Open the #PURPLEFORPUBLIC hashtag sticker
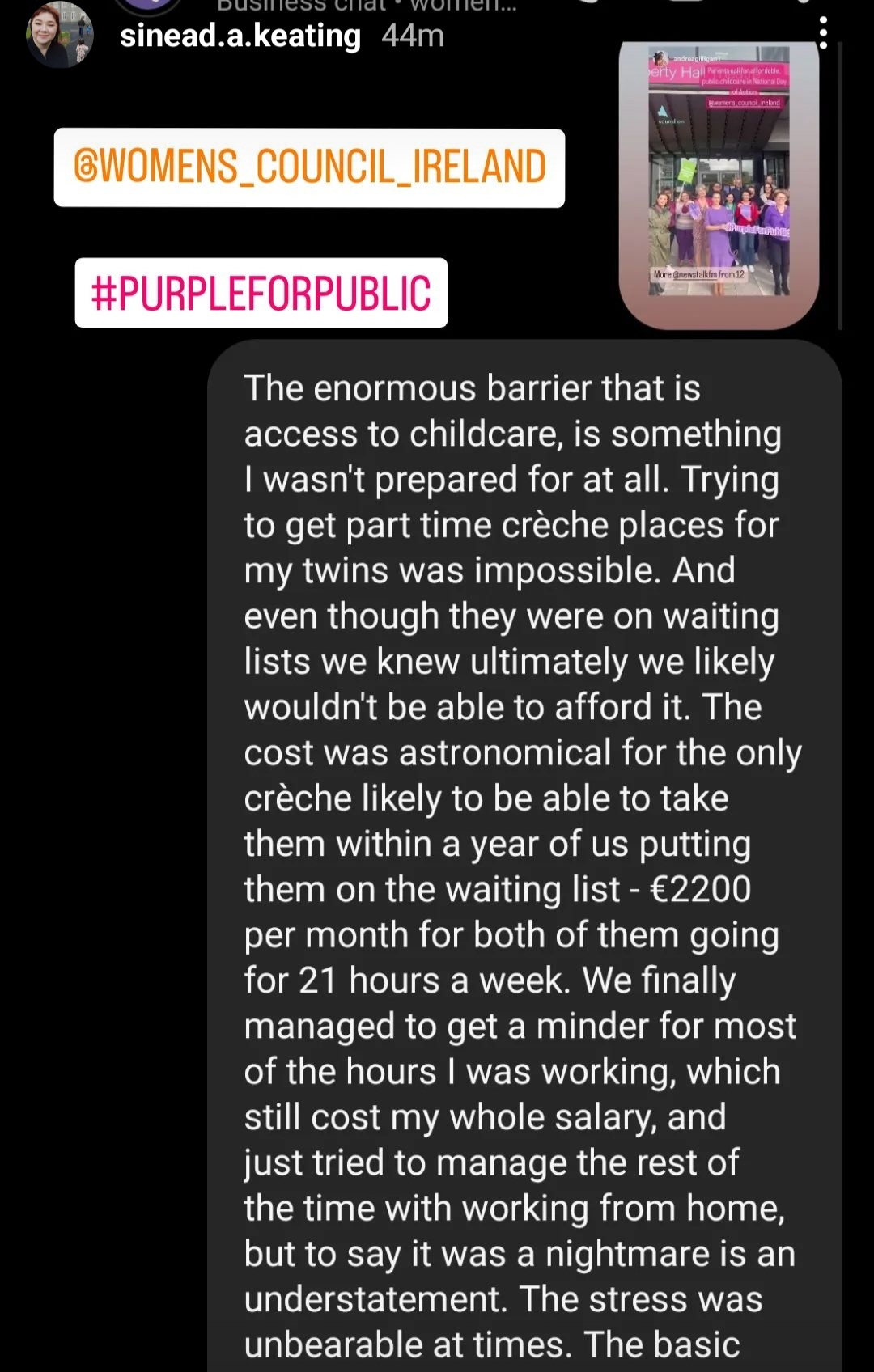Image resolution: width=874 pixels, height=1372 pixels. (261, 293)
